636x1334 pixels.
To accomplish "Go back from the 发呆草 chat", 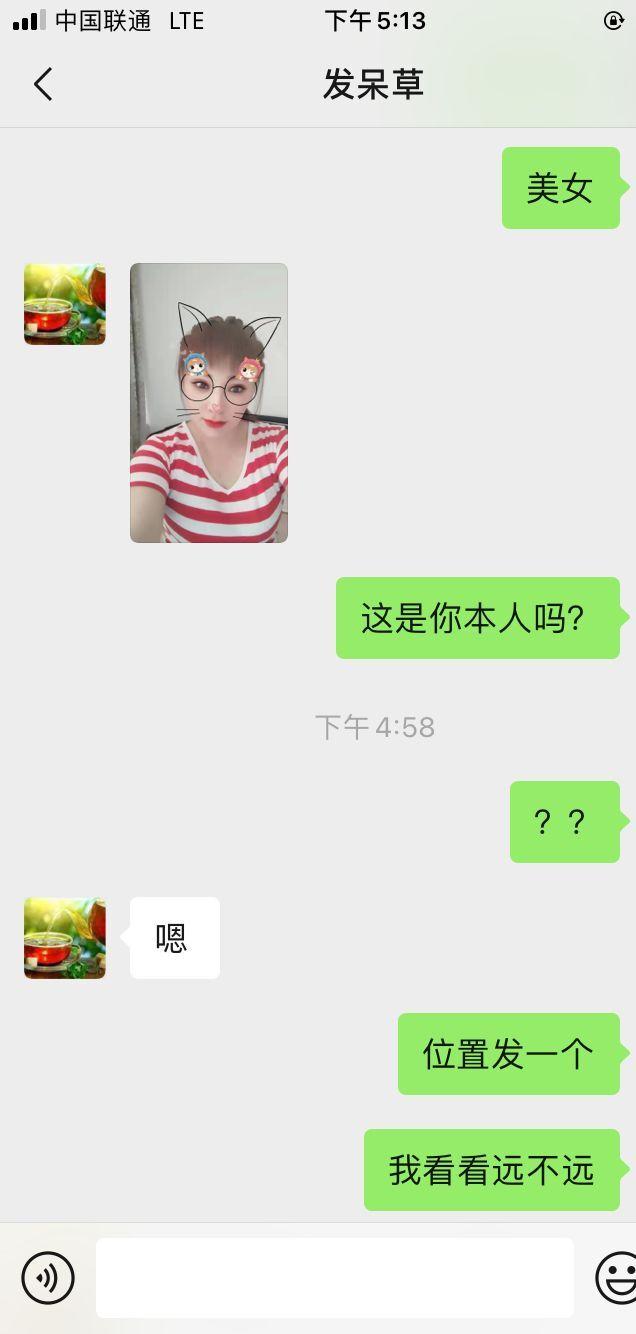I will pos(43,85).
